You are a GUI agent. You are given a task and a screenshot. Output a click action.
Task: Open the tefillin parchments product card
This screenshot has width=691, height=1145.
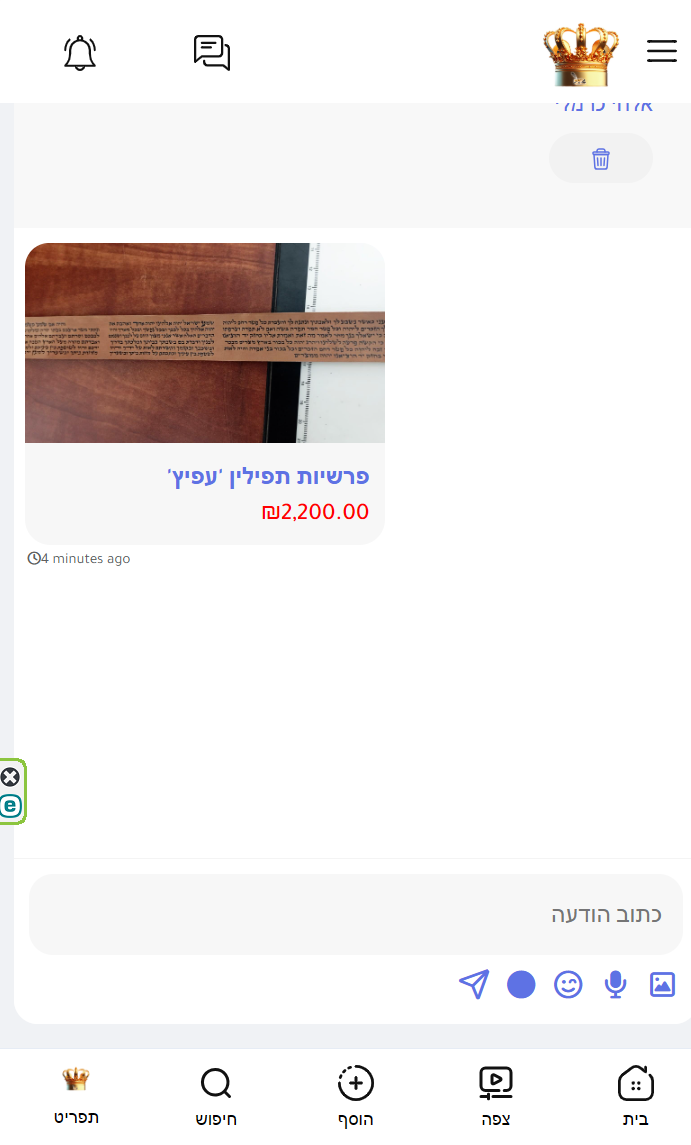click(x=204, y=393)
